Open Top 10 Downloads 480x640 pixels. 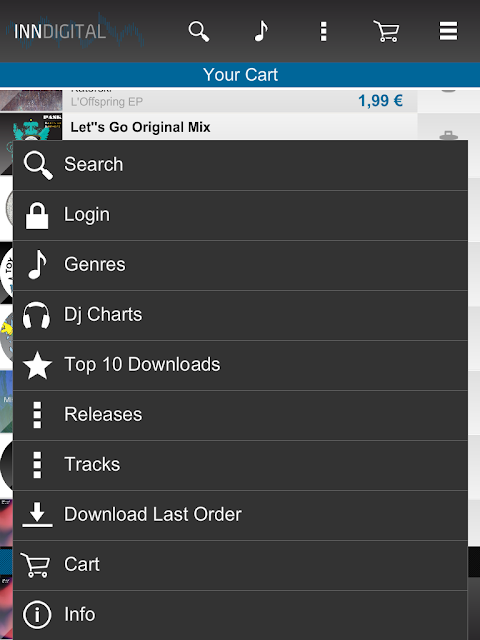point(240,365)
